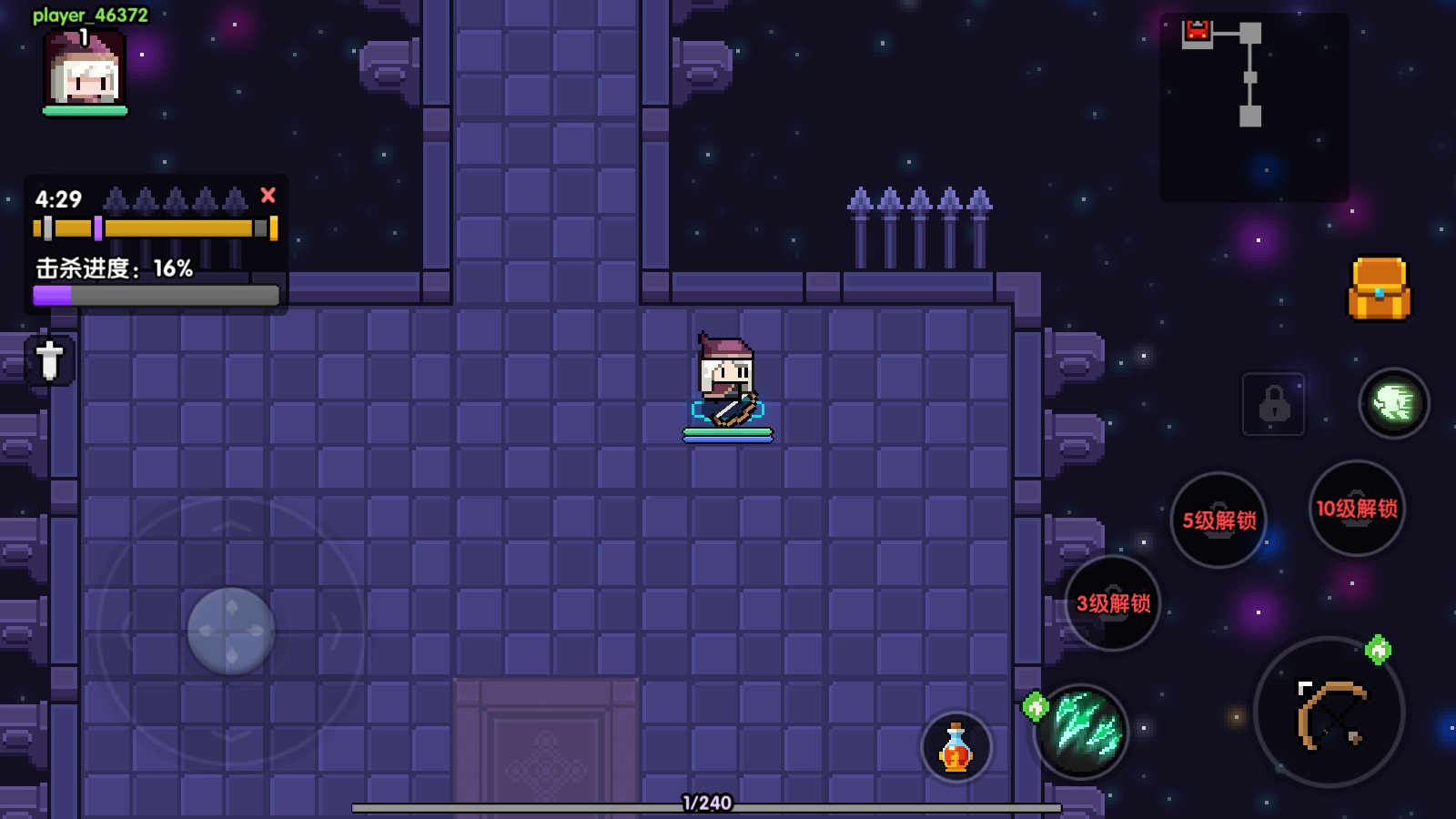Close the kill progress timer panel

pyautogui.click(x=268, y=196)
